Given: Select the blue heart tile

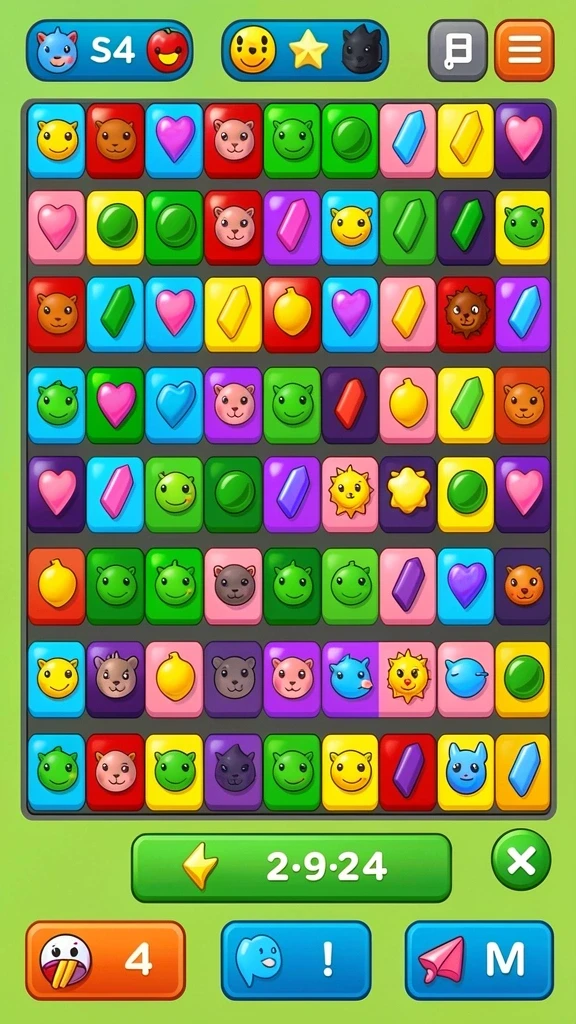Looking at the screenshot, I should (x=175, y=404).
